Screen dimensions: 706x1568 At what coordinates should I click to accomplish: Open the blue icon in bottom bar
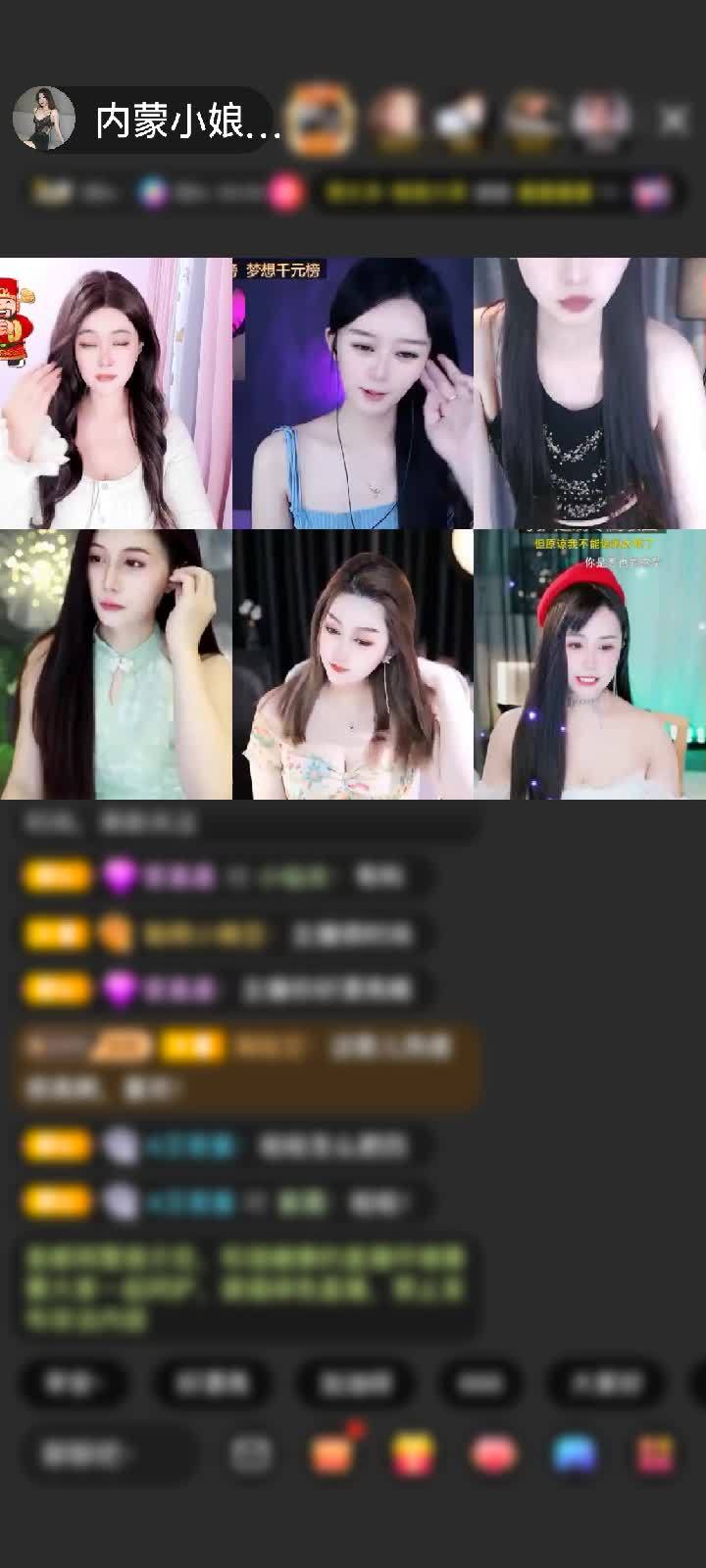575,1454
